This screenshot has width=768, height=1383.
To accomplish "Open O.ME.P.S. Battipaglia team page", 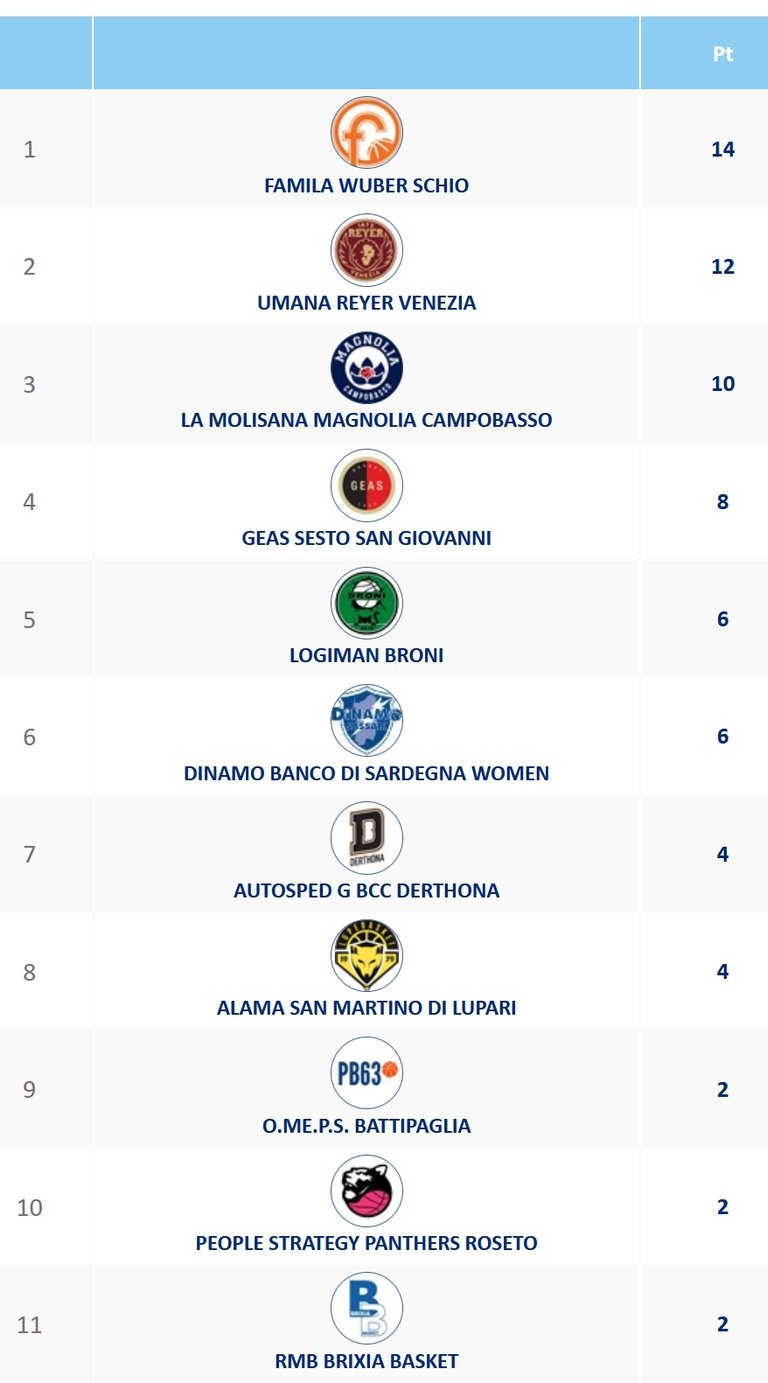I will click(366, 1126).
